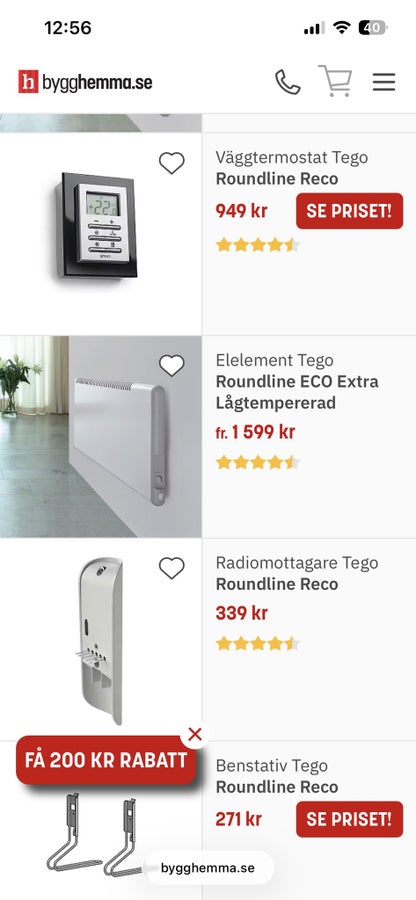The image size is (416, 900).
Task: Open Benstativ Tego Roundline Reco product
Action: pyautogui.click(x=277, y=776)
